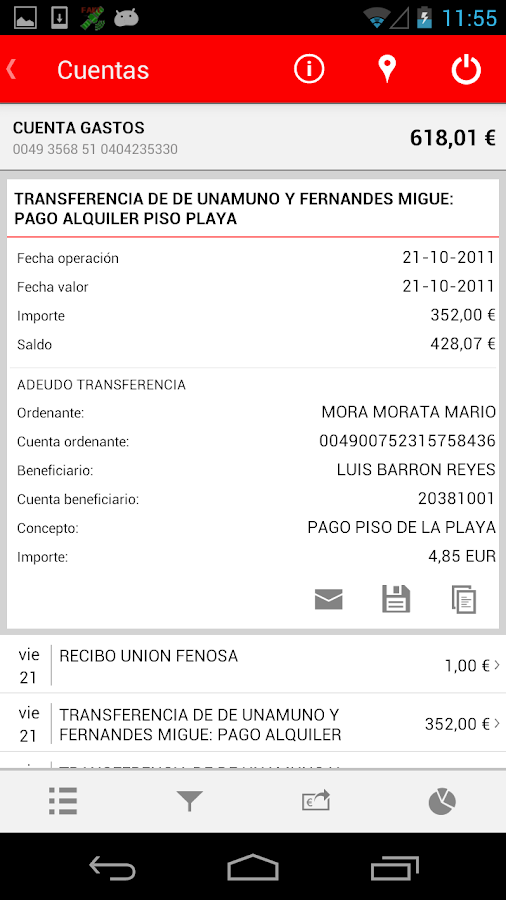Open RECIBO UNION FENOSA transaction
Screen dimensions: 506x900
pos(253,664)
